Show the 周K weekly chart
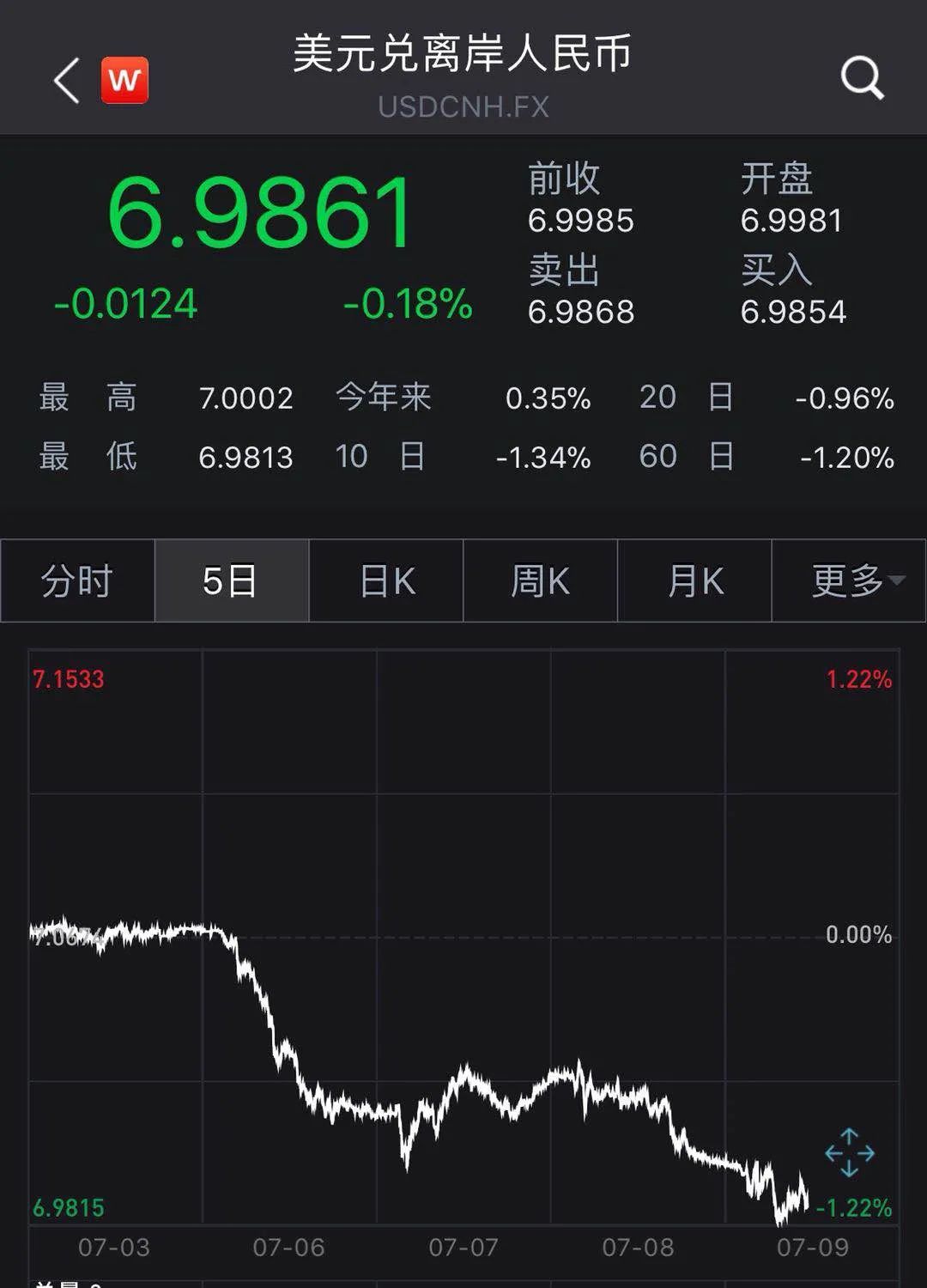 click(x=540, y=581)
